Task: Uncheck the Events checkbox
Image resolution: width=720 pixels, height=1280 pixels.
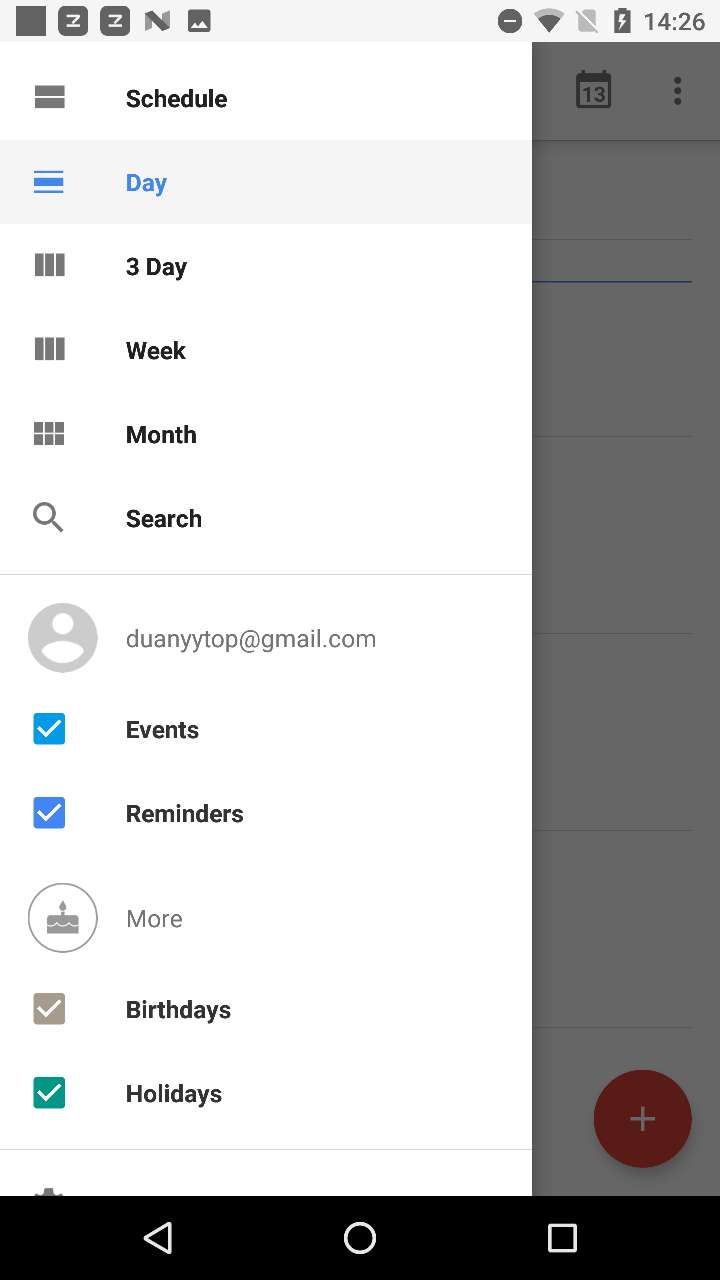Action: click(49, 729)
